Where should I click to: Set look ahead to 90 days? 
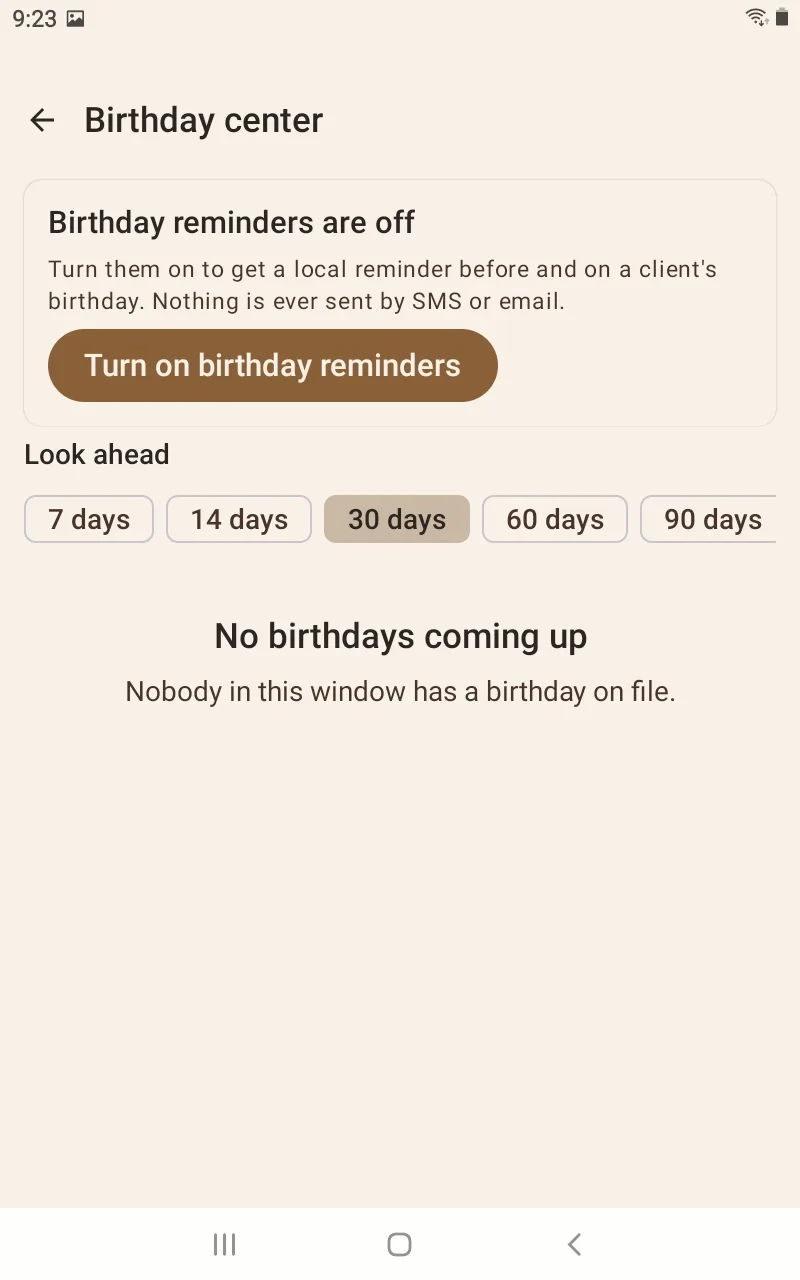pyautogui.click(x=709, y=519)
